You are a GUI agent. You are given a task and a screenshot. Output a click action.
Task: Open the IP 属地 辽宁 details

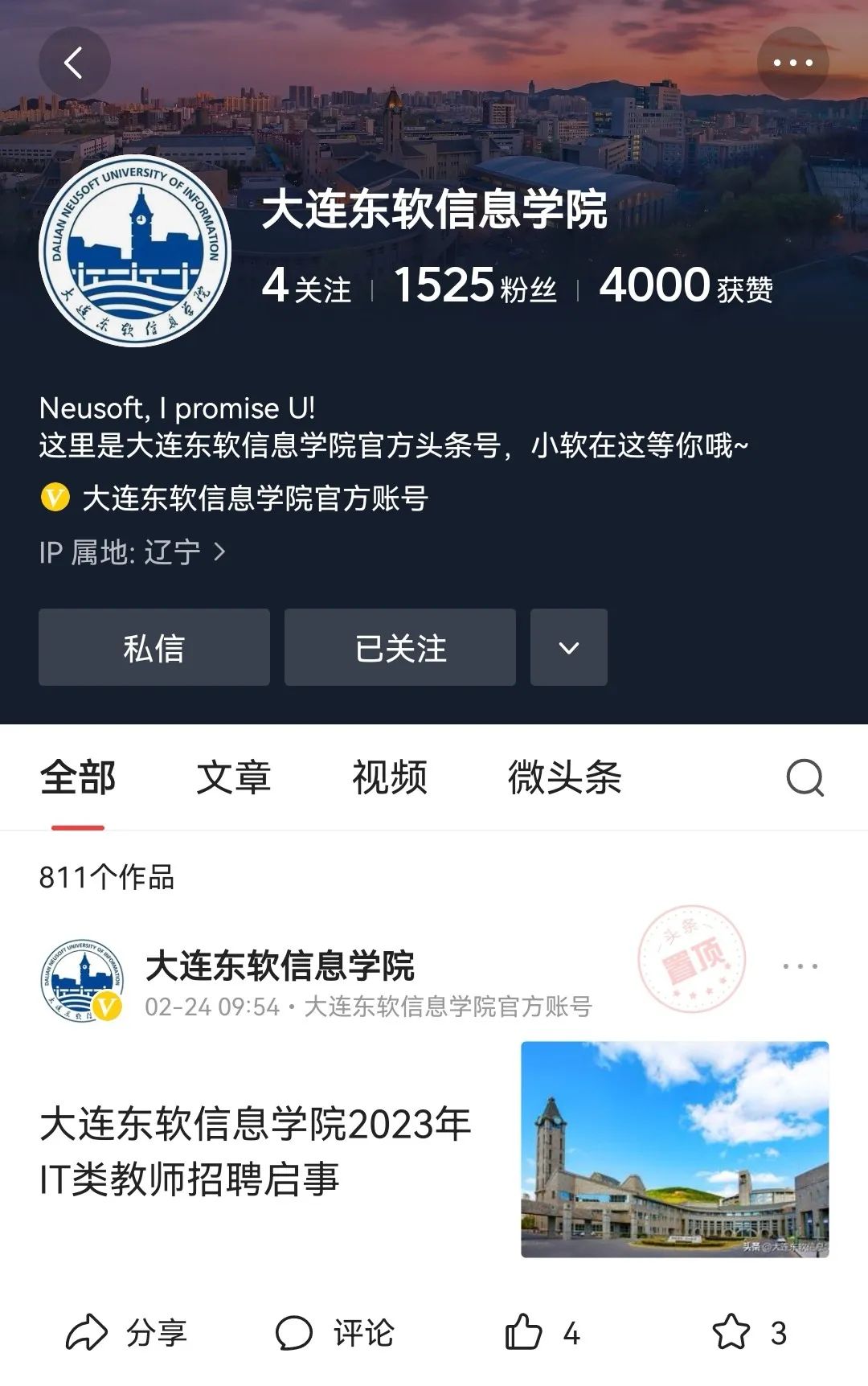pyautogui.click(x=133, y=552)
